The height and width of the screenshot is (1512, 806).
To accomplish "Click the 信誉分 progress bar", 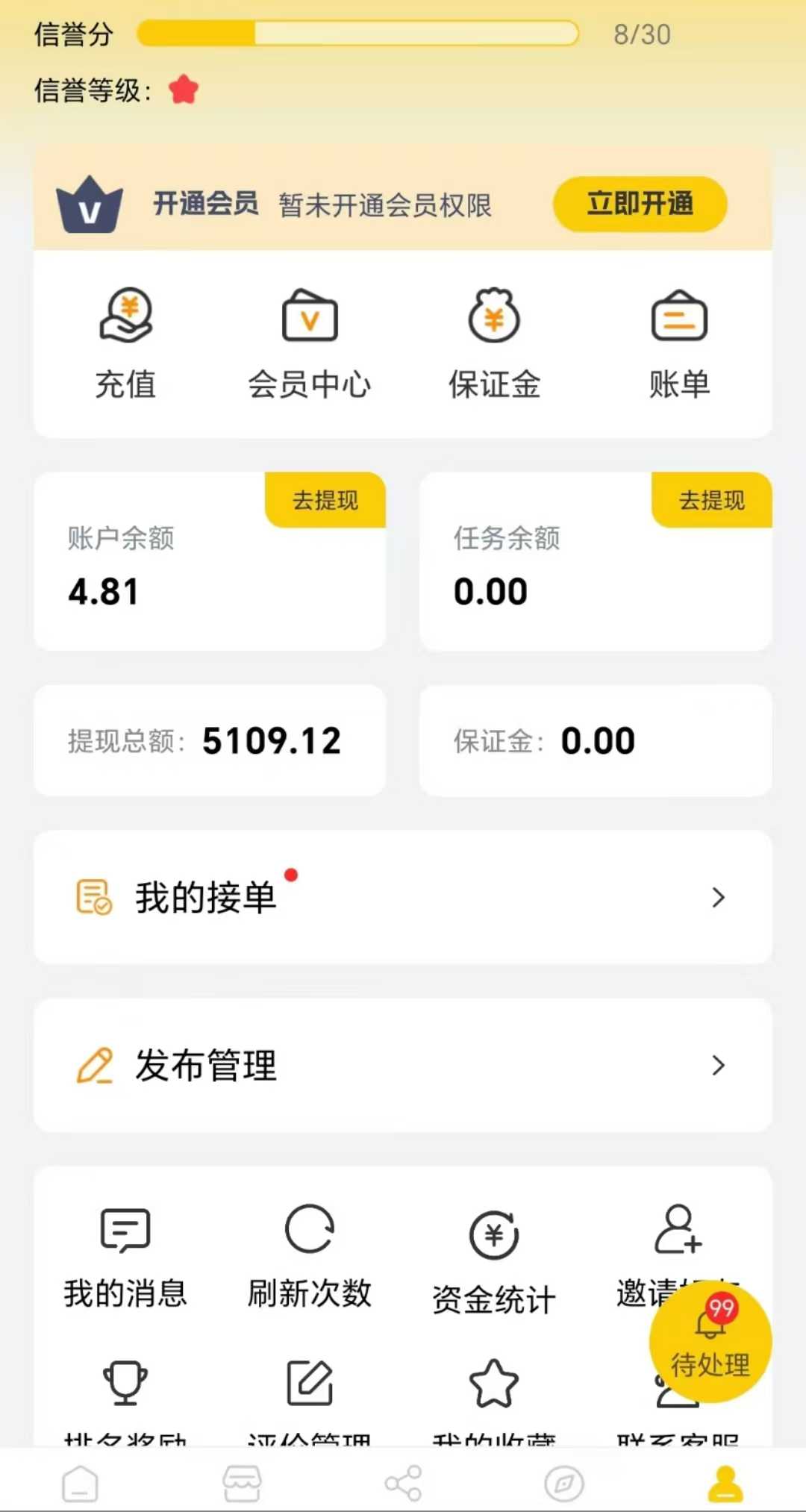I will pos(358,34).
